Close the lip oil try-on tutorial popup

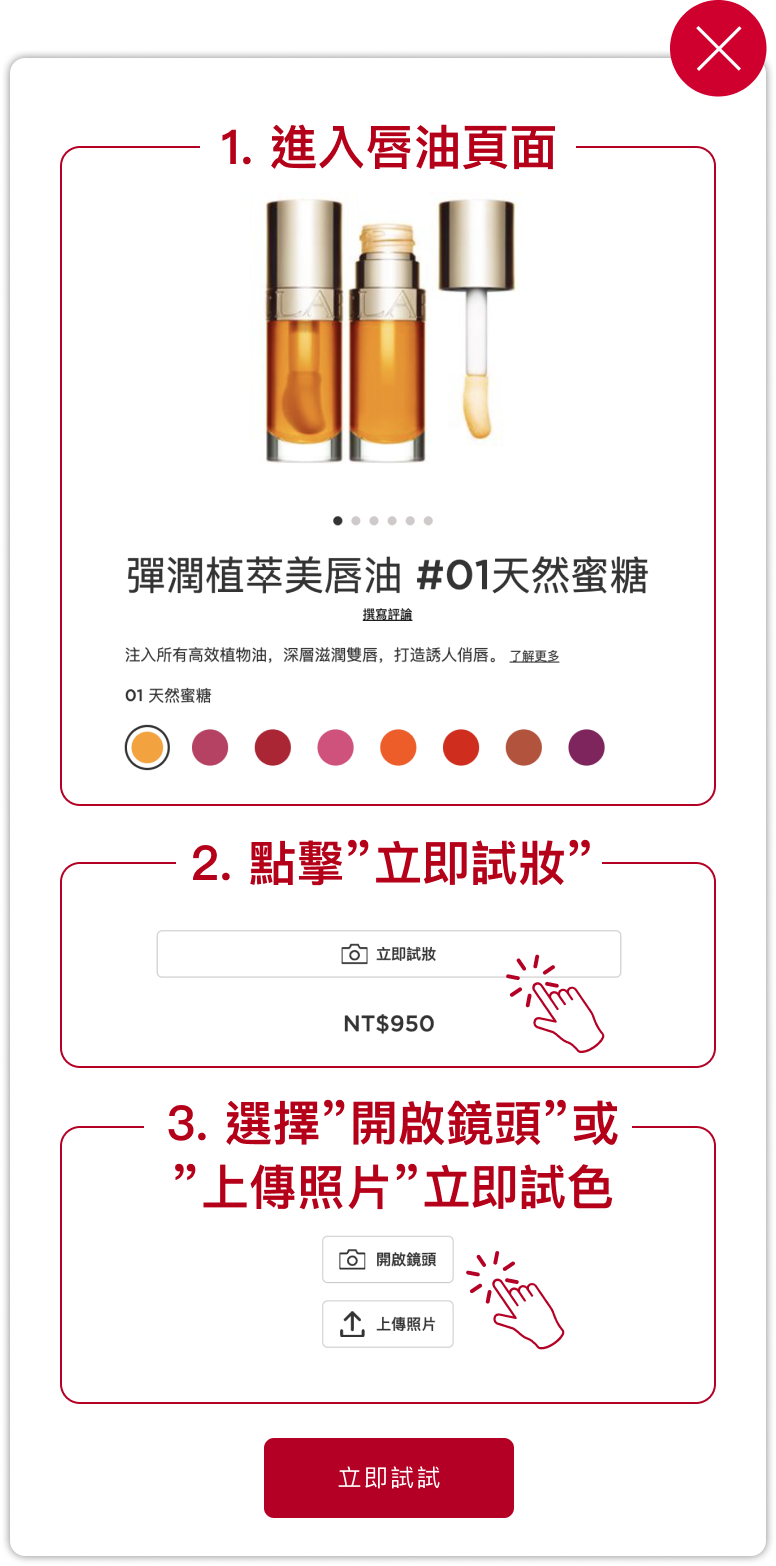pos(718,49)
